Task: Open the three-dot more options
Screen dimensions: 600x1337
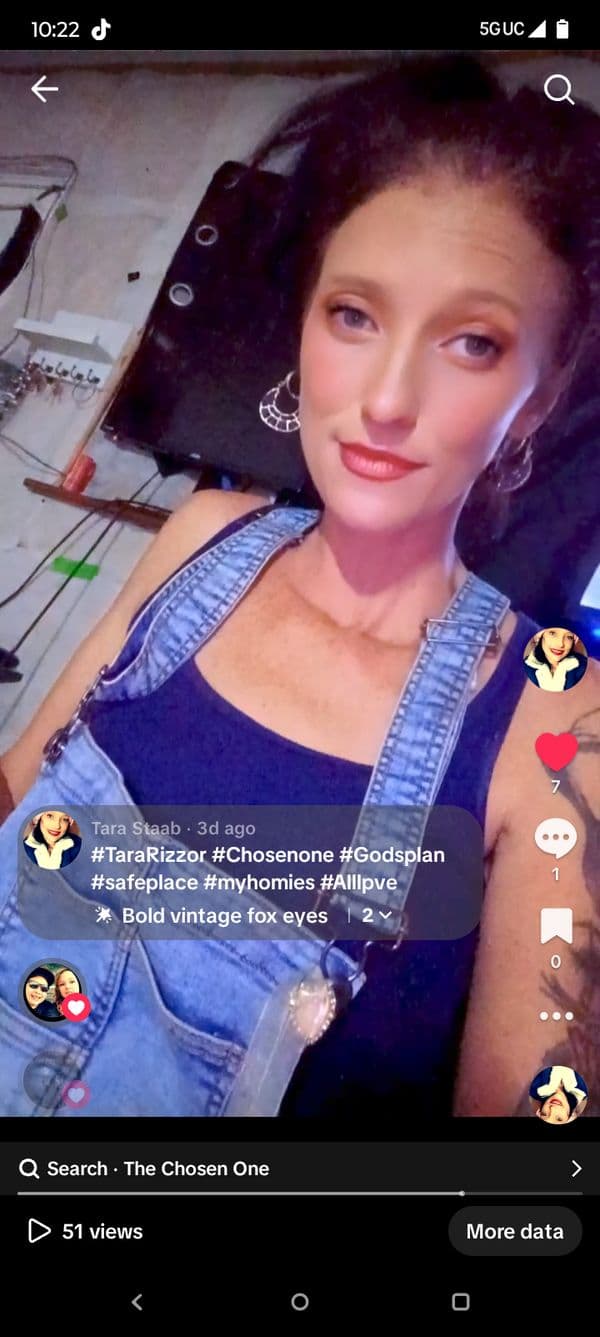Action: (556, 1016)
